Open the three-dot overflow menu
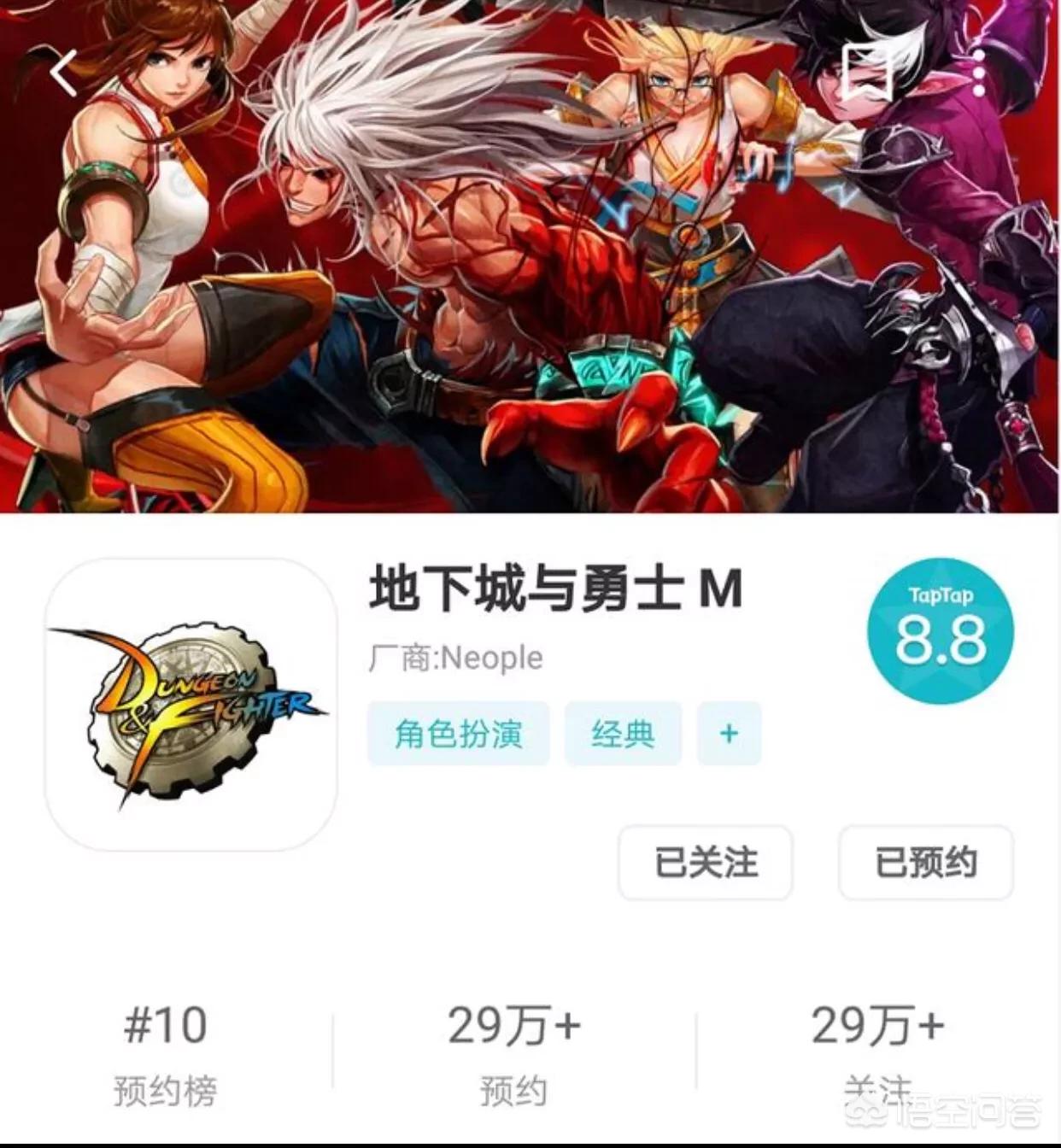 (979, 73)
